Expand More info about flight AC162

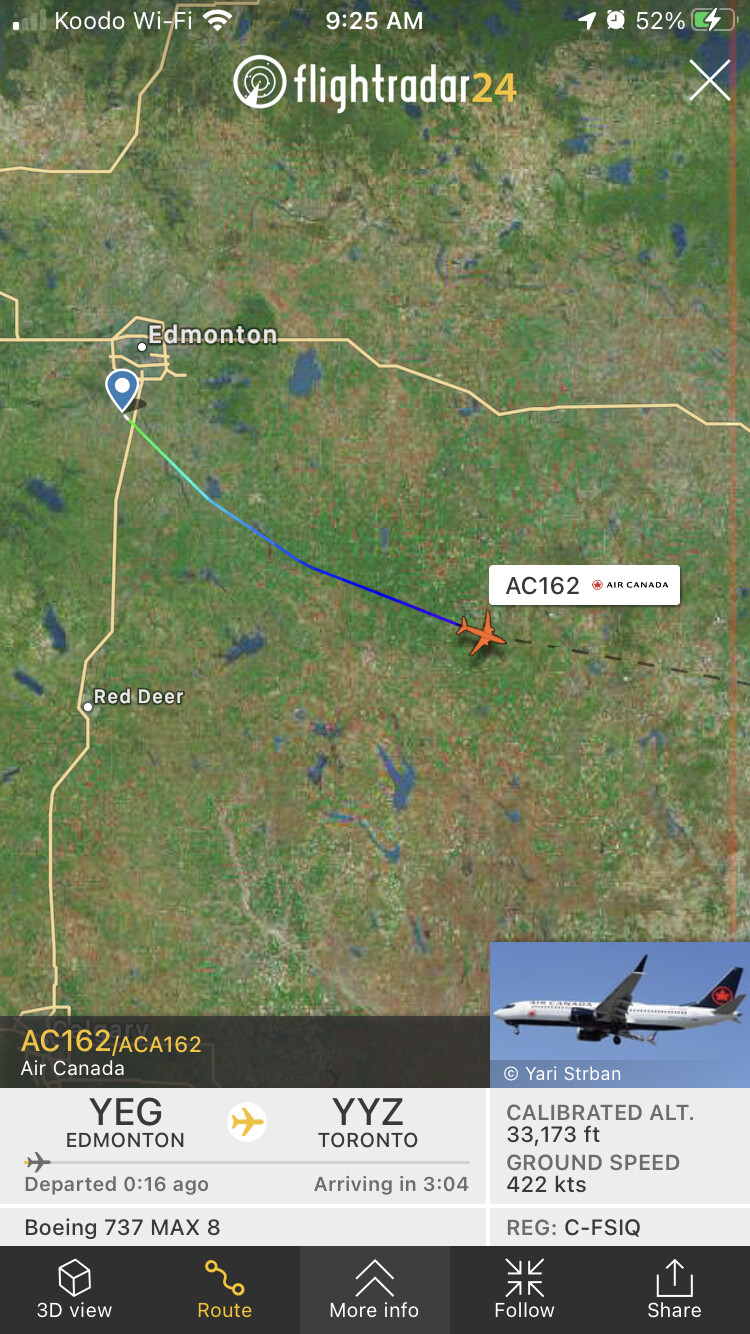374,1290
